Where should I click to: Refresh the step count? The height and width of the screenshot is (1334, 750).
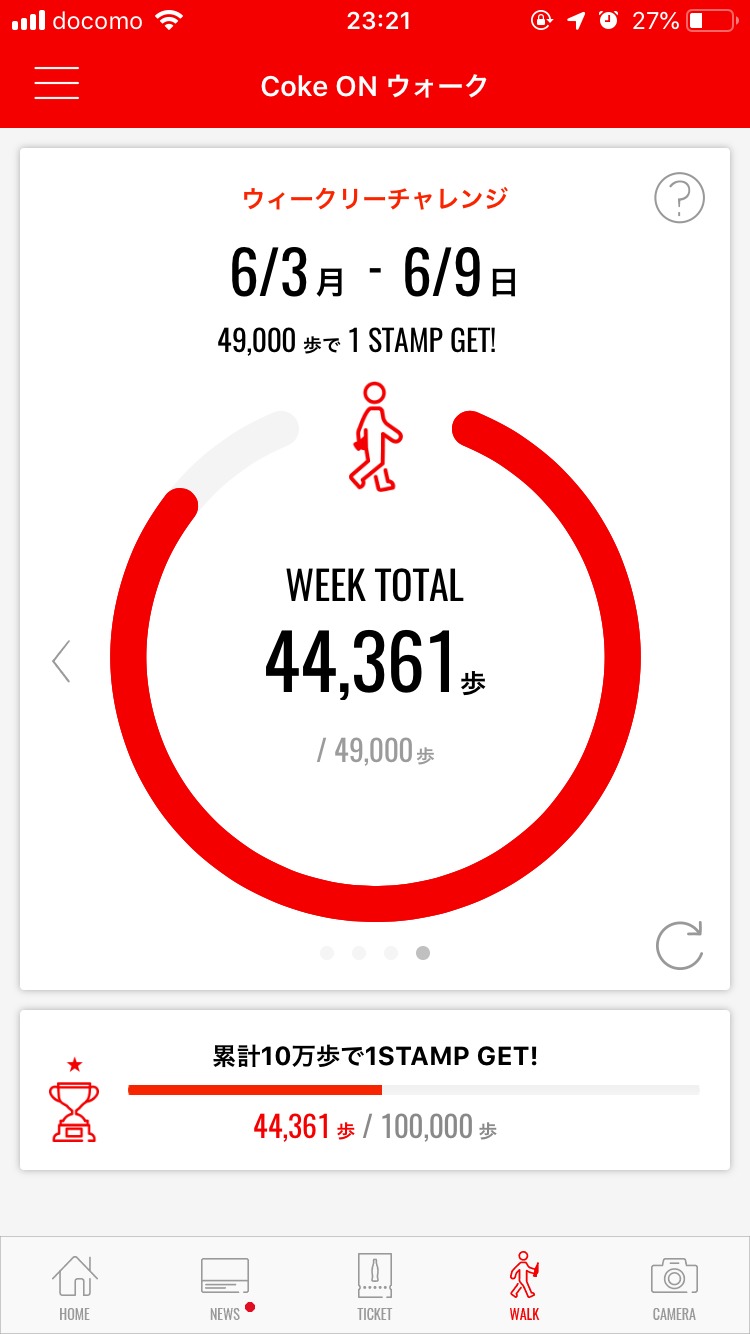pos(680,945)
